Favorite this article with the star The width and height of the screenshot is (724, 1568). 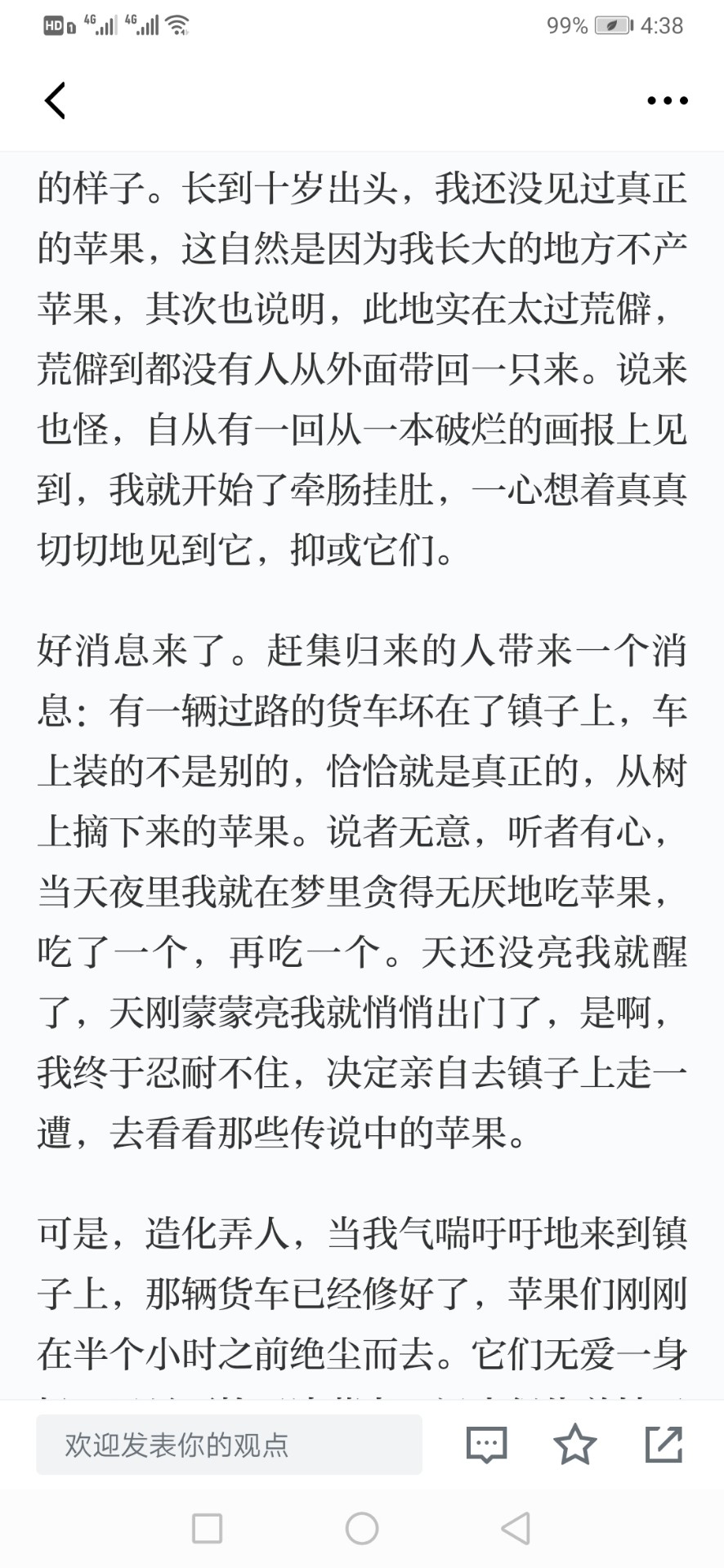575,1444
